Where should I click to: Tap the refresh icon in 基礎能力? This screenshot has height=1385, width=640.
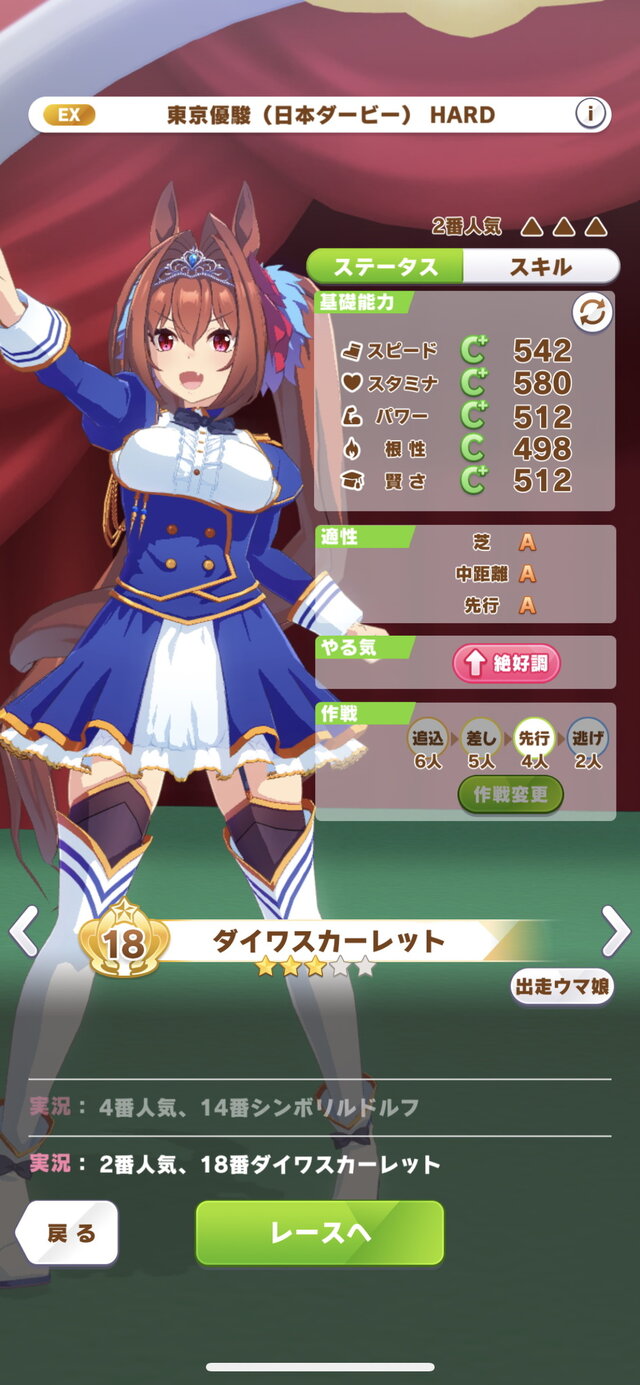pos(592,313)
